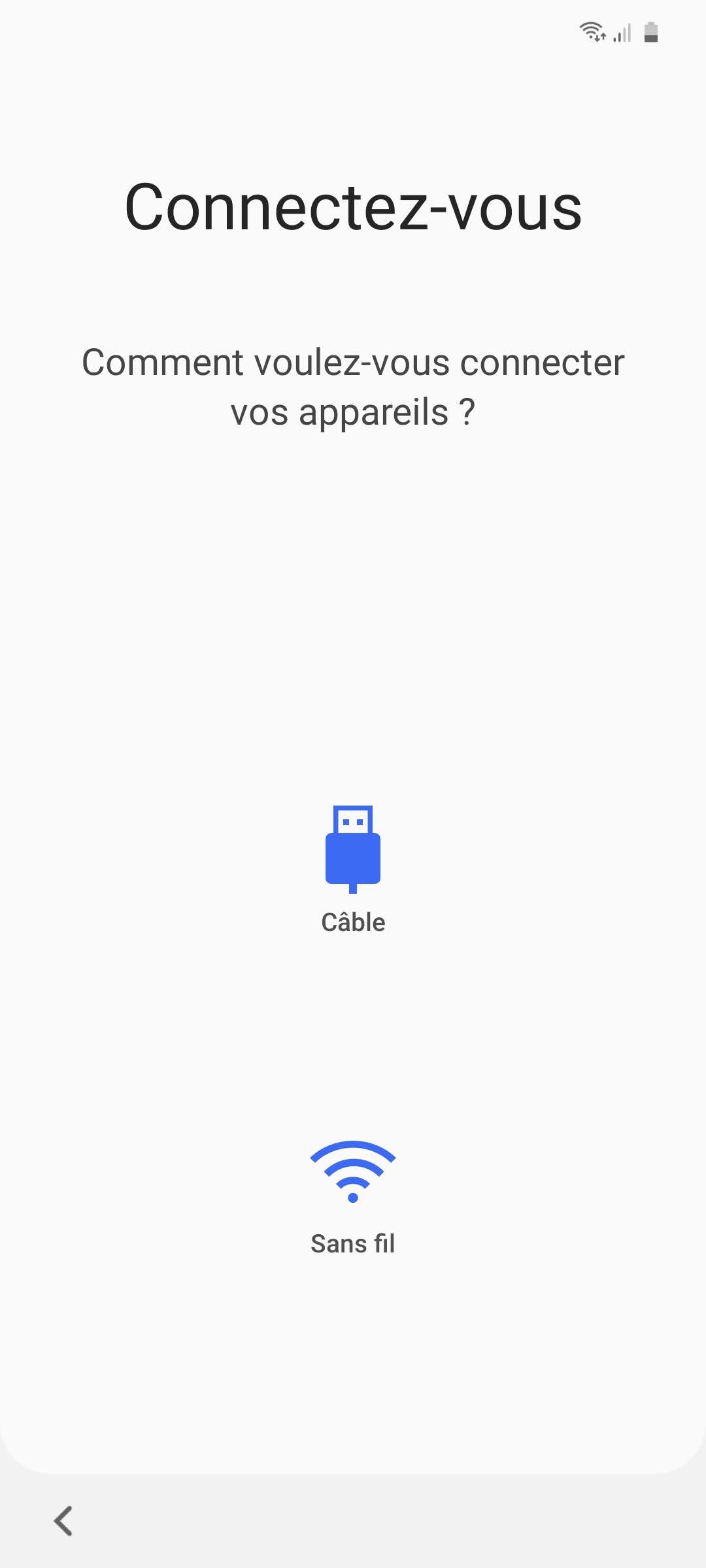Select the Sans fil wireless option

click(x=353, y=1197)
